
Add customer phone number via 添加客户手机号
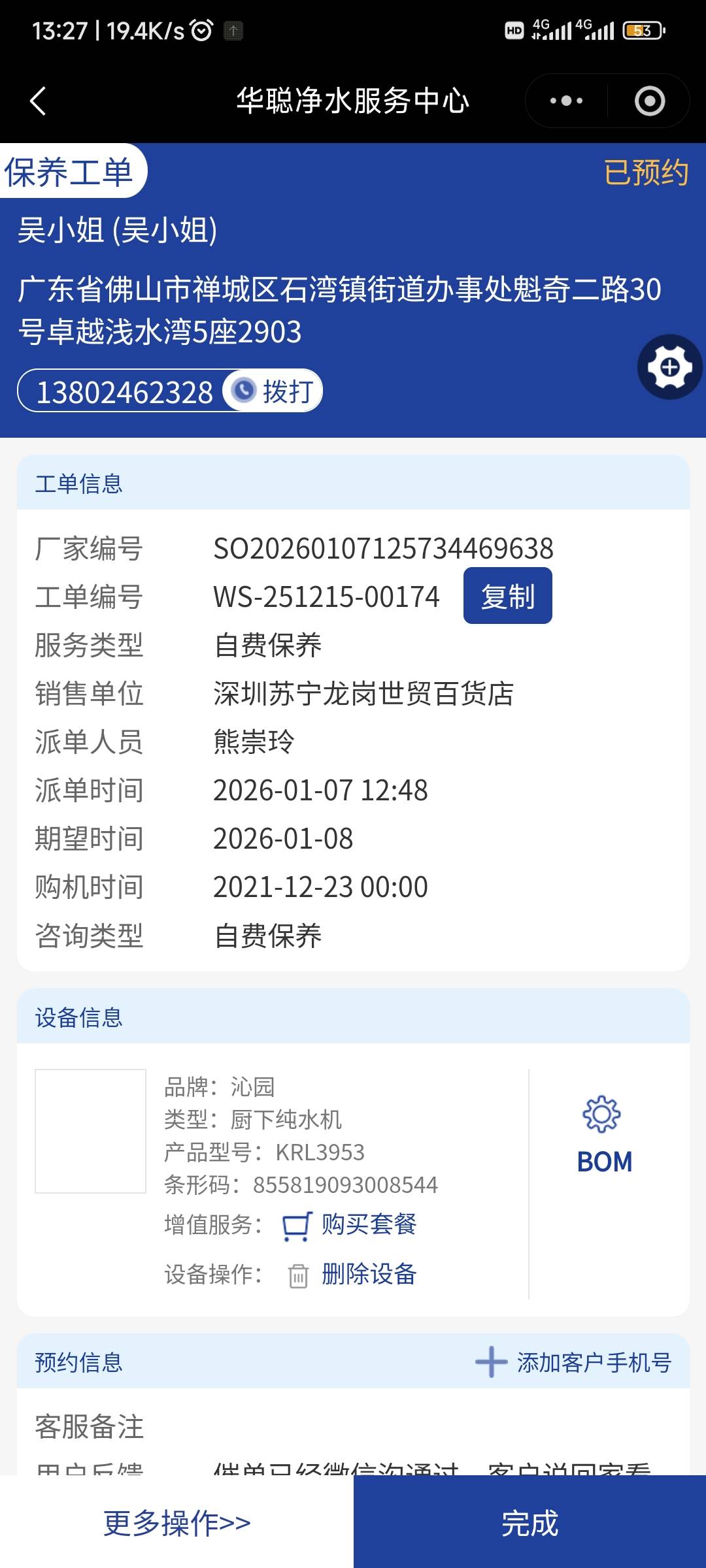coord(574,1363)
